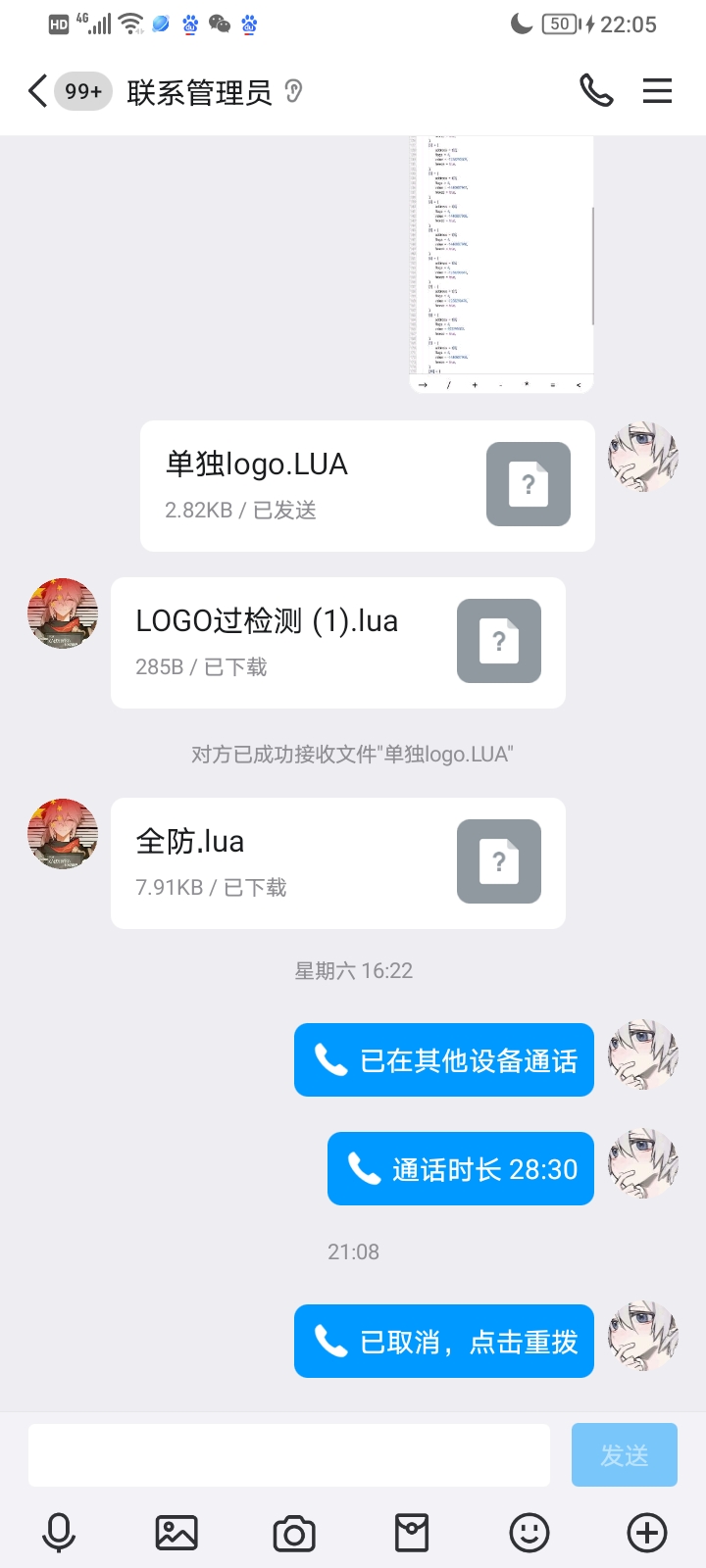Open the emoji panel
The width and height of the screenshot is (706, 1568).
[x=529, y=1533]
